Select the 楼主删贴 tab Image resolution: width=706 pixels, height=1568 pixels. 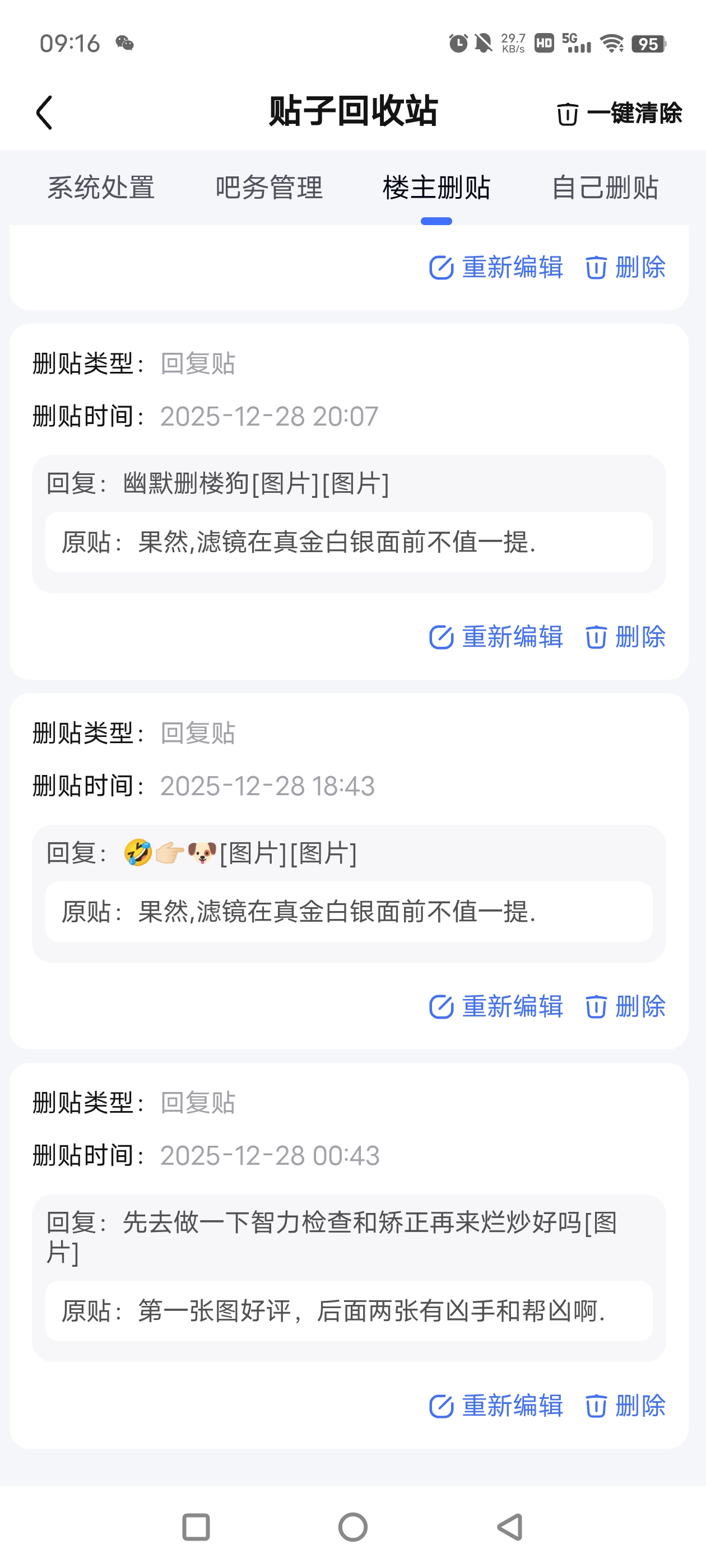(x=436, y=188)
